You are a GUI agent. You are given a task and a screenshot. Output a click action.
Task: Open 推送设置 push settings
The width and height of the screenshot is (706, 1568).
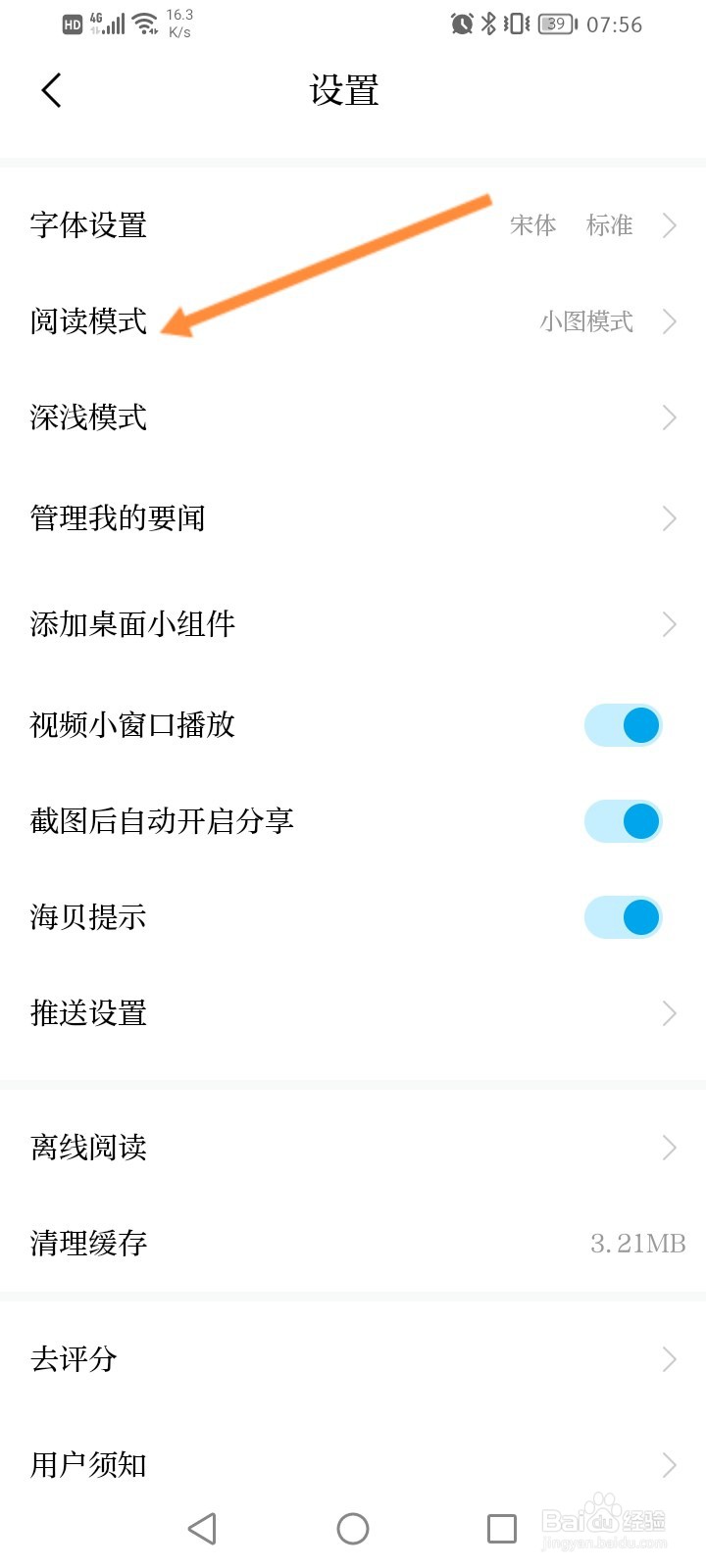point(353,1013)
